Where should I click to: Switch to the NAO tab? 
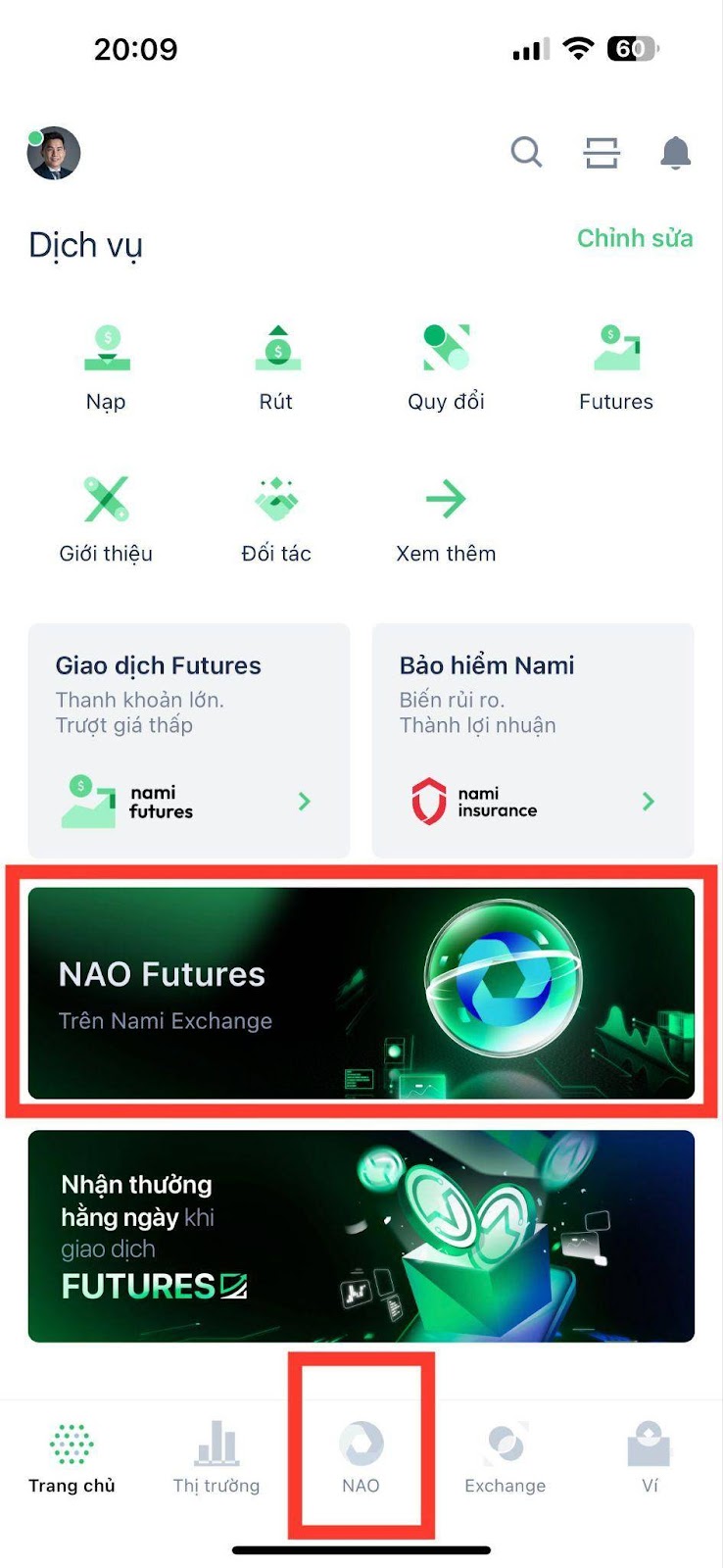(x=361, y=1458)
